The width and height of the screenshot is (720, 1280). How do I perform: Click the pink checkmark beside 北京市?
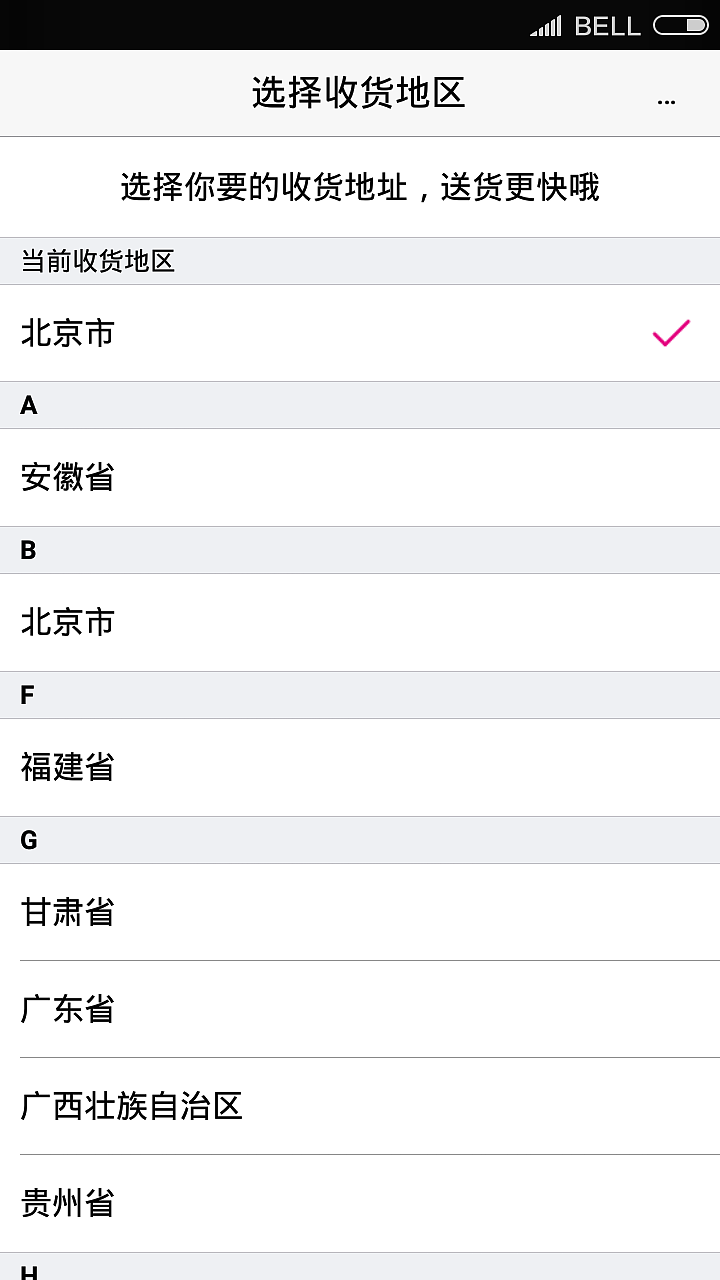click(671, 334)
